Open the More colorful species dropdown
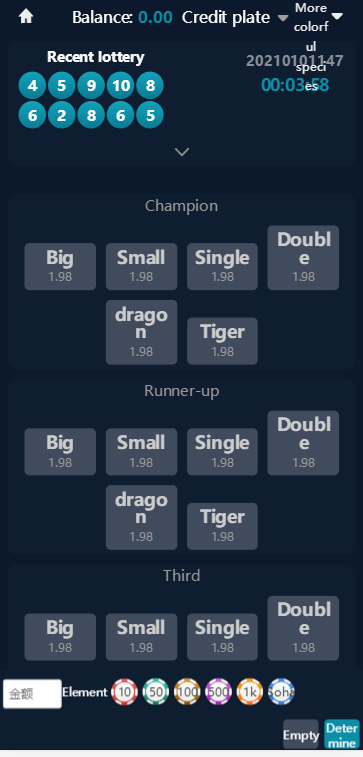 [318, 17]
